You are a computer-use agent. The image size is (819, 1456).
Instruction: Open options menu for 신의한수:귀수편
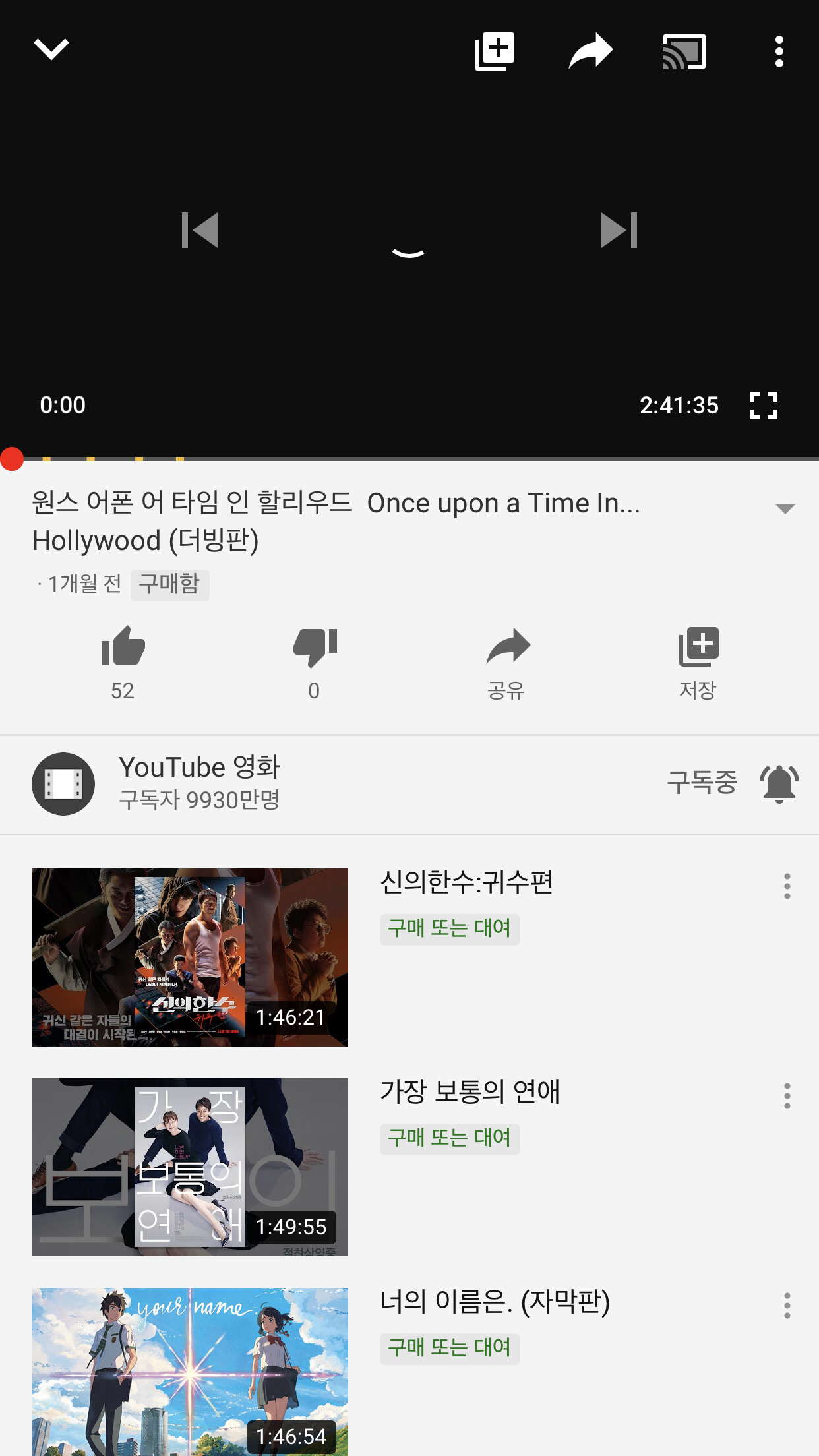pos(787,886)
